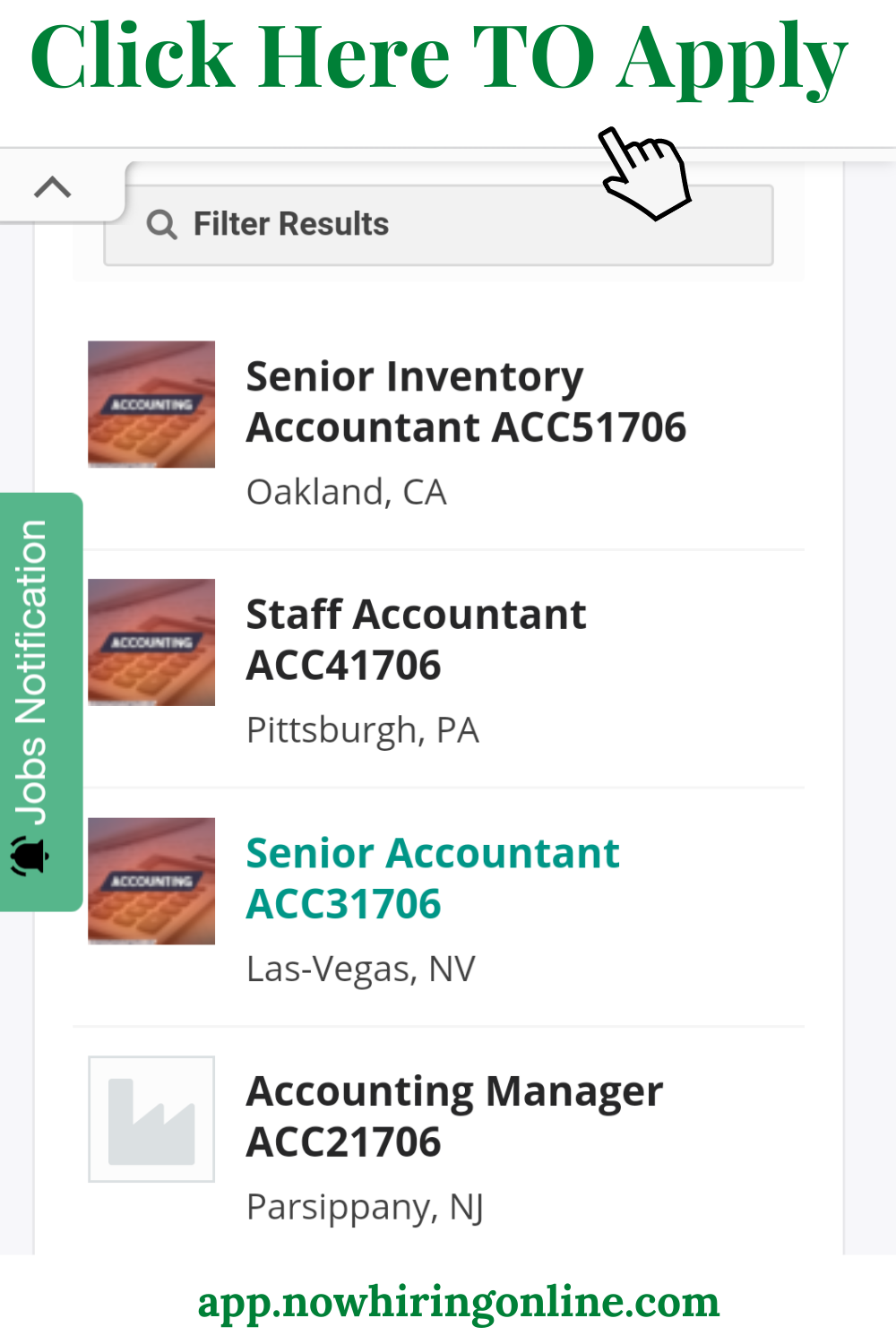Click the gray factory placeholder icon for Accounting Manager
The height and width of the screenshot is (1344, 896).
click(x=151, y=1118)
